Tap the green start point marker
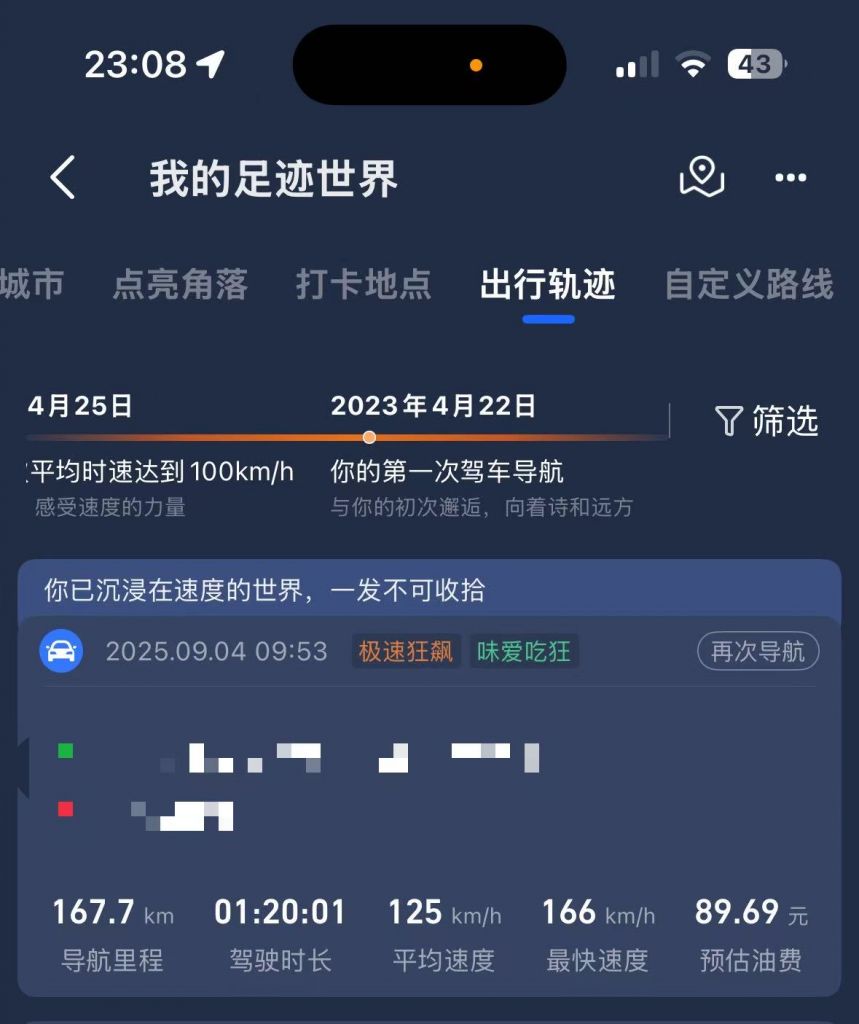Screen dimensions: 859x1024 [66, 751]
